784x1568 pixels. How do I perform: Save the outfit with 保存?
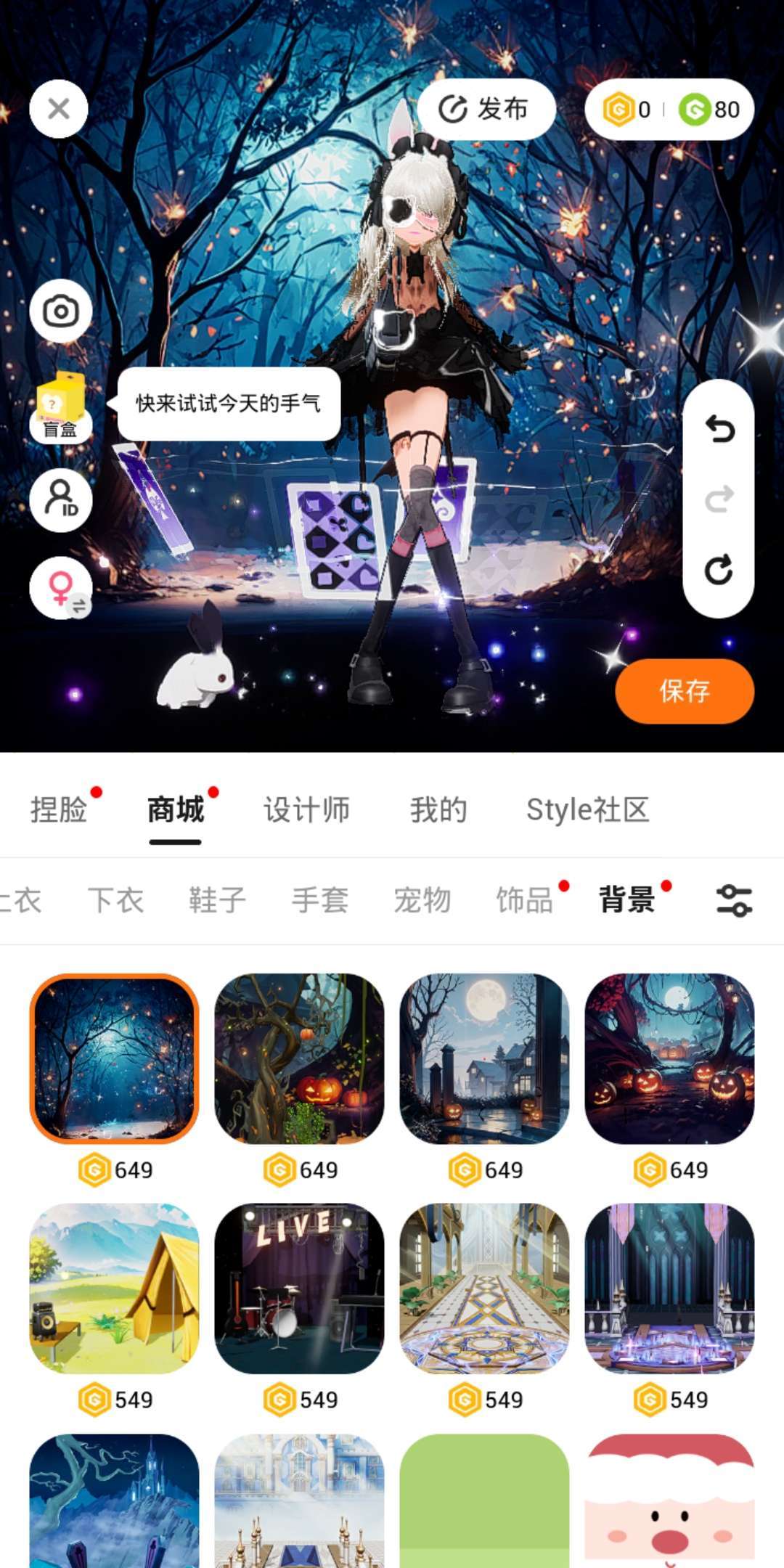684,690
